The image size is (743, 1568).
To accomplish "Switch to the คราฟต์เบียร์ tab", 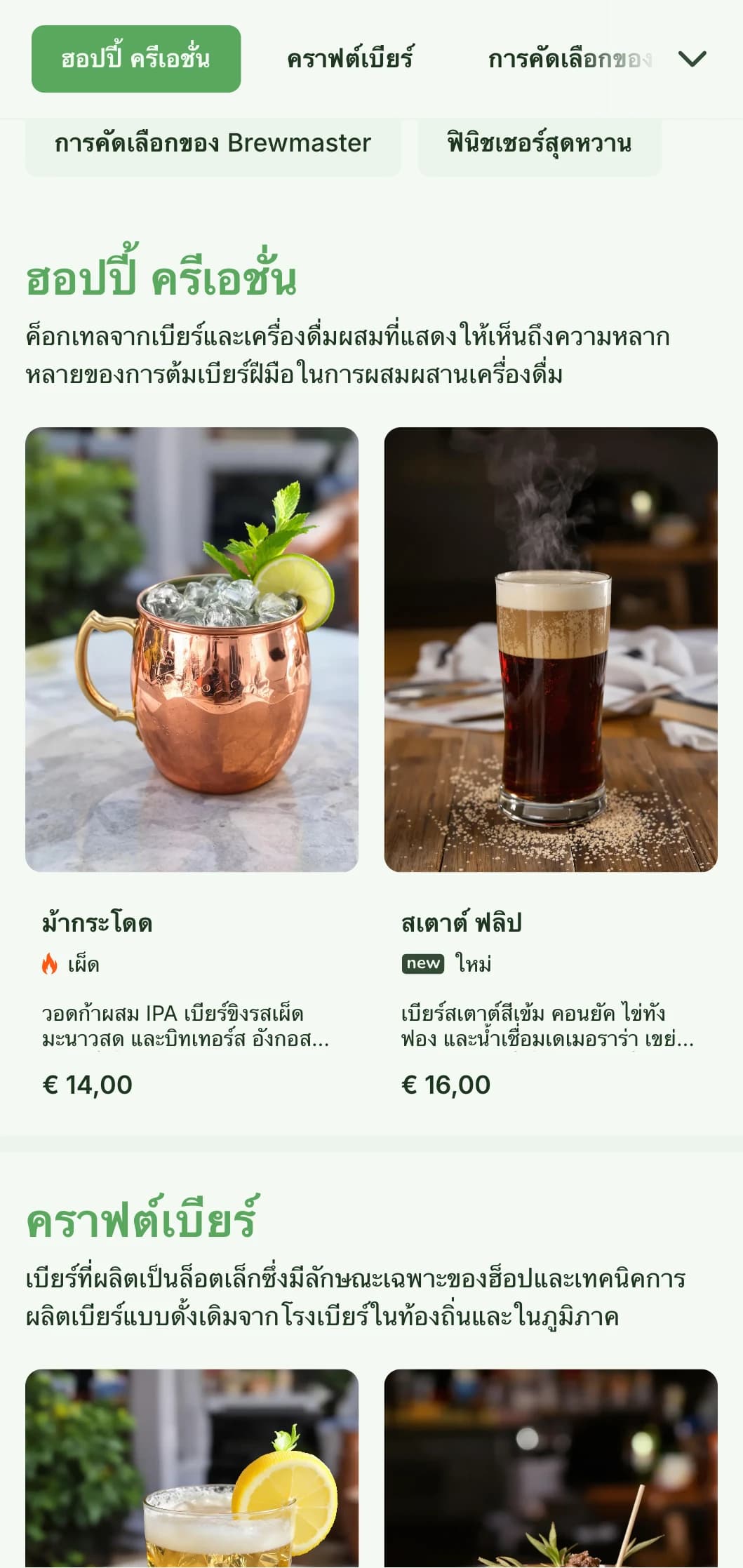I will 350,59.
